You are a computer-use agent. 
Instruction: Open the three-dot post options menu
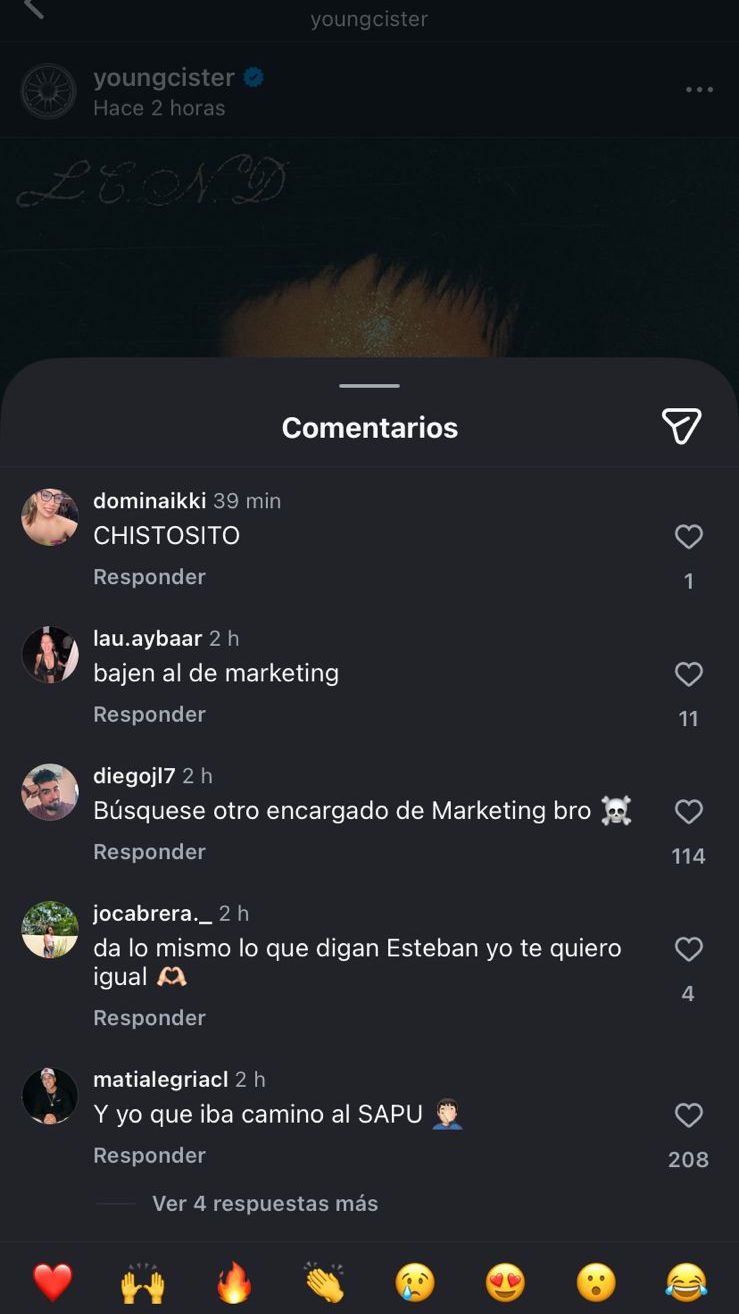pos(699,90)
